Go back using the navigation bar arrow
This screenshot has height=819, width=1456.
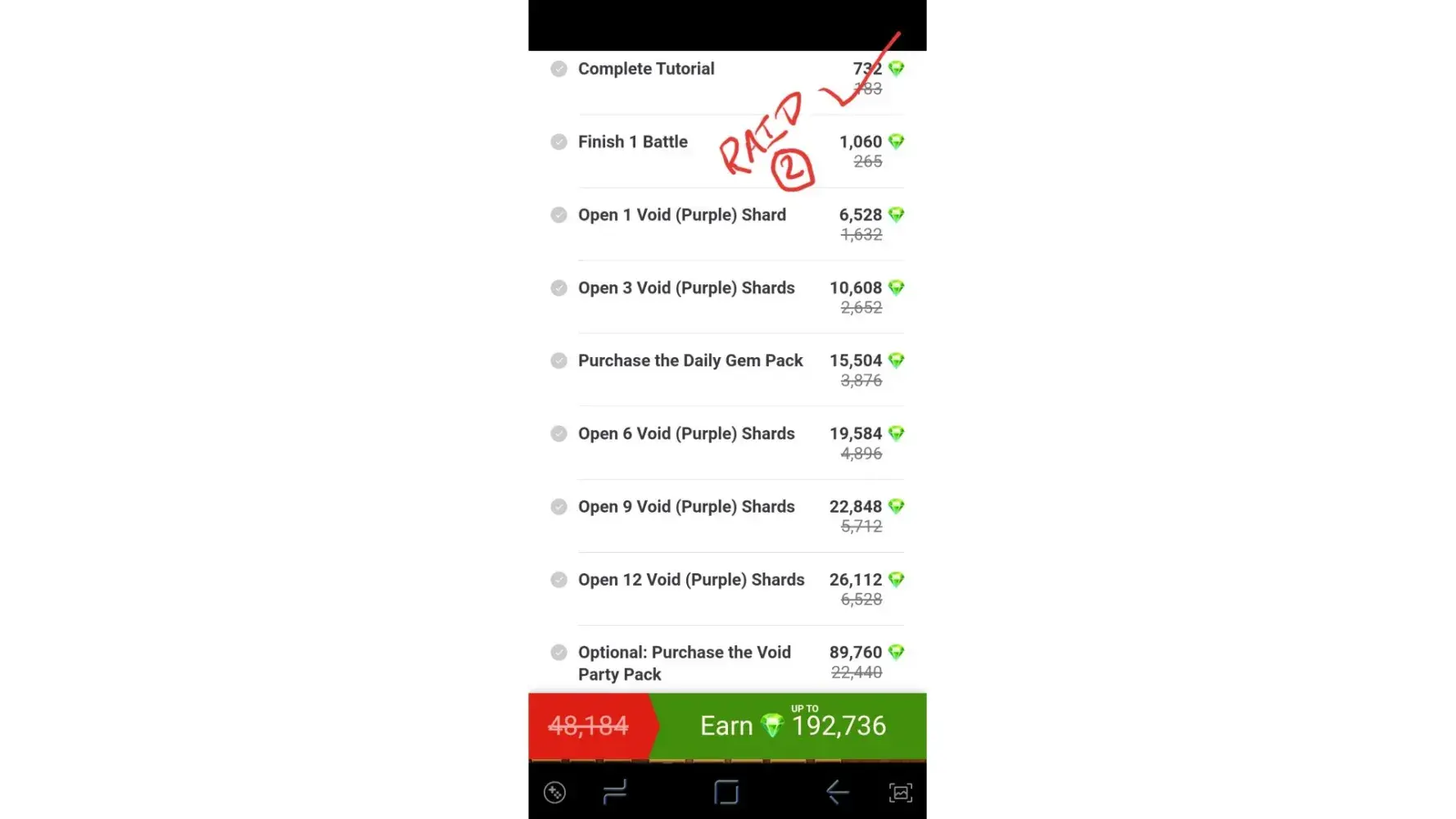pos(837,792)
